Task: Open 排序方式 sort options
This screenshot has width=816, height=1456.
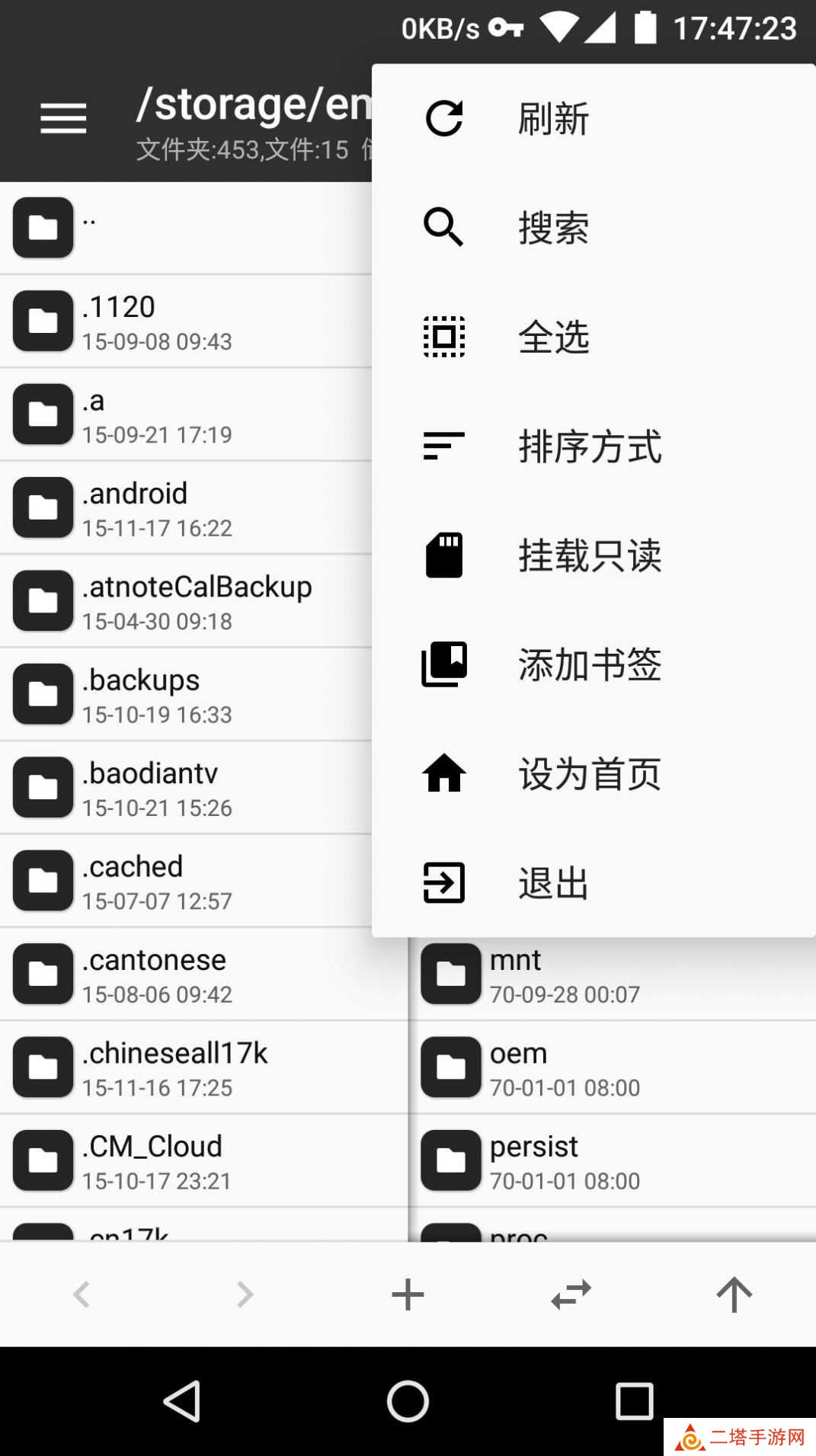Action: (x=594, y=446)
